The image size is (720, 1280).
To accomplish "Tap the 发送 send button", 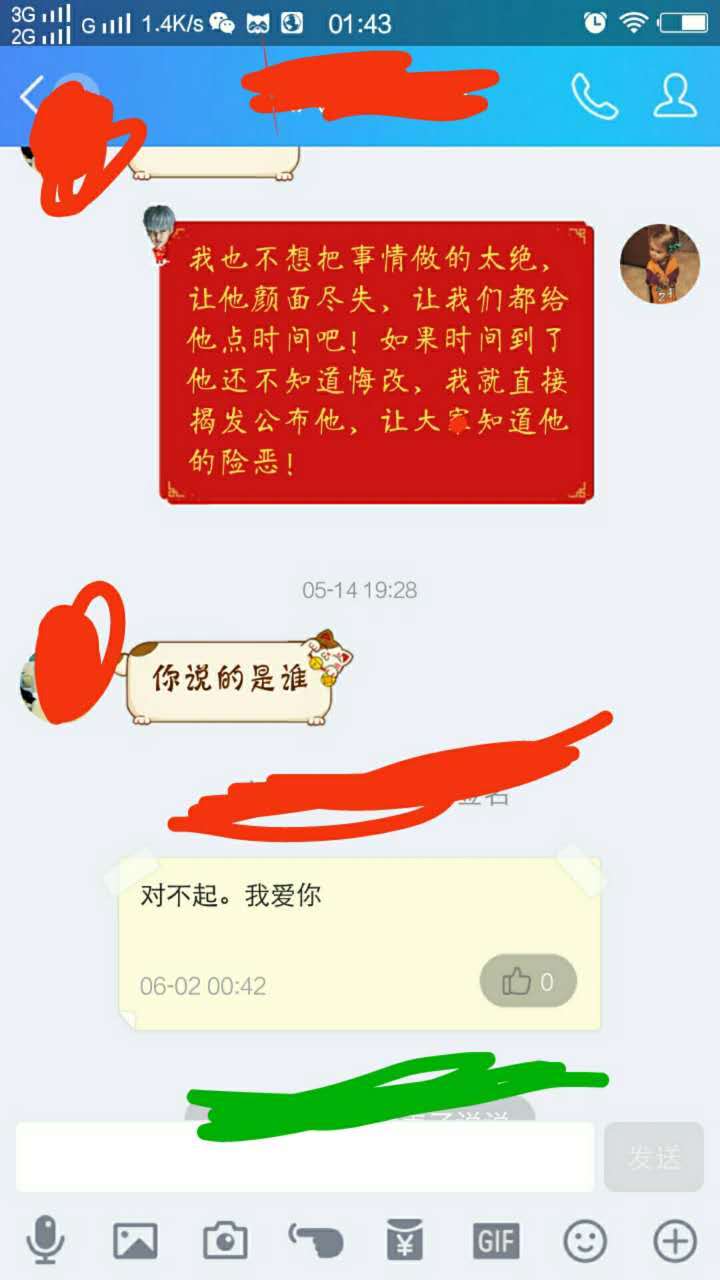I will coord(654,1157).
